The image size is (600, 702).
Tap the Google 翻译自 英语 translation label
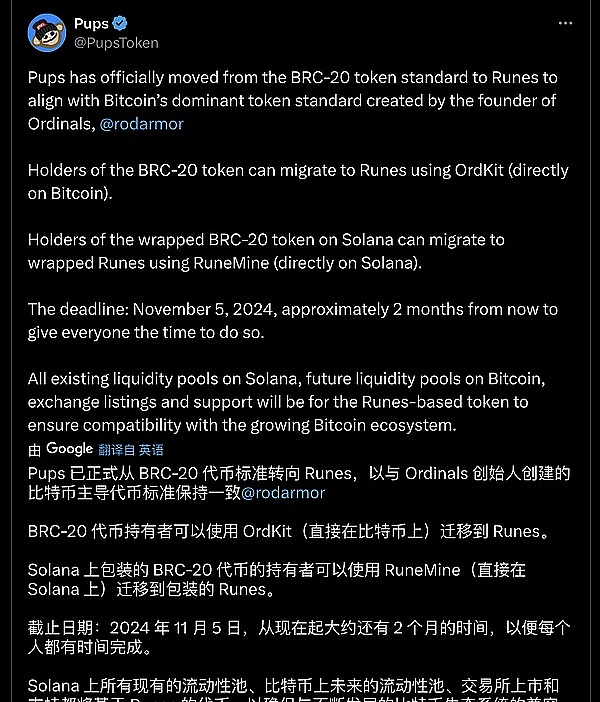tap(105, 449)
